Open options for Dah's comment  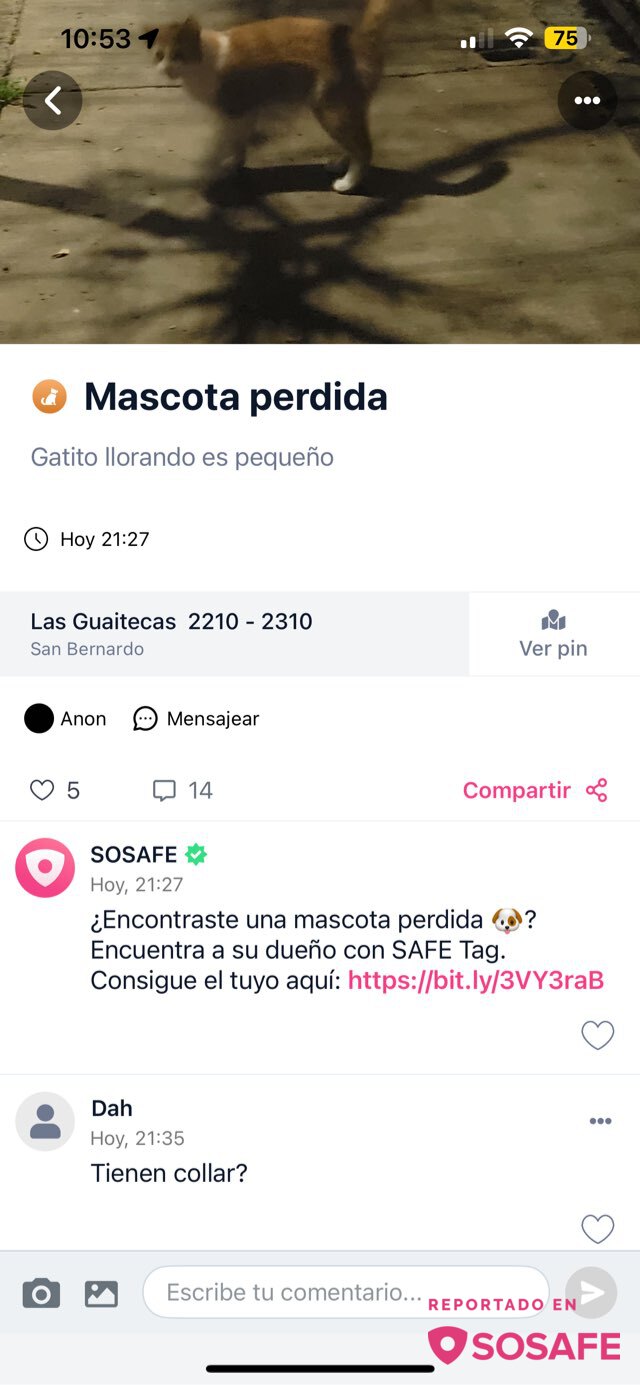600,1121
